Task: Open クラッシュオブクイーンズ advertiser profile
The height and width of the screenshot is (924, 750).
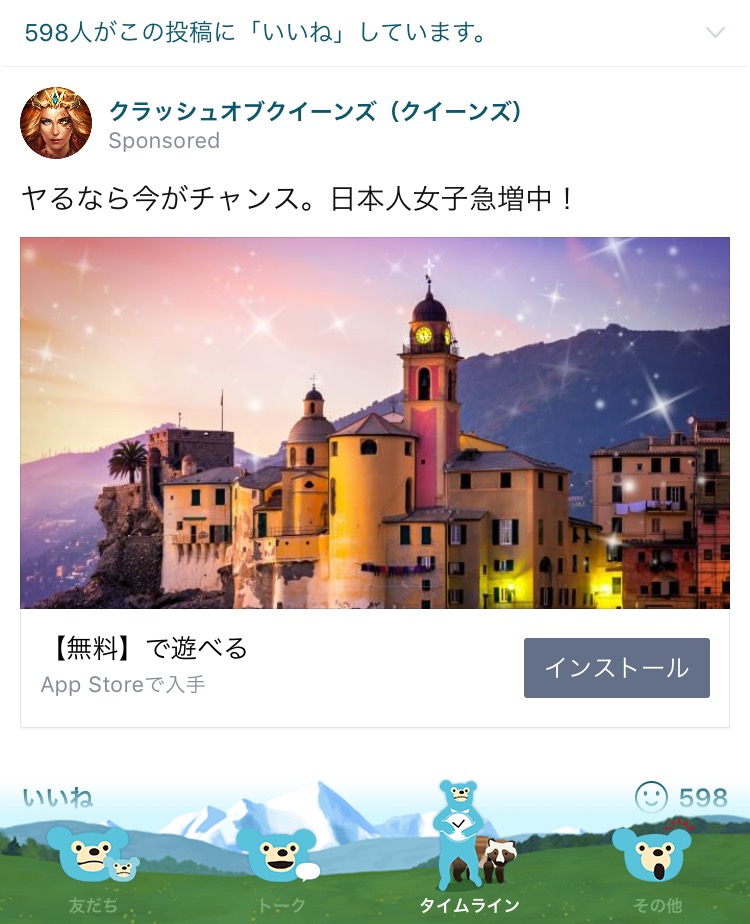Action: [x=315, y=111]
